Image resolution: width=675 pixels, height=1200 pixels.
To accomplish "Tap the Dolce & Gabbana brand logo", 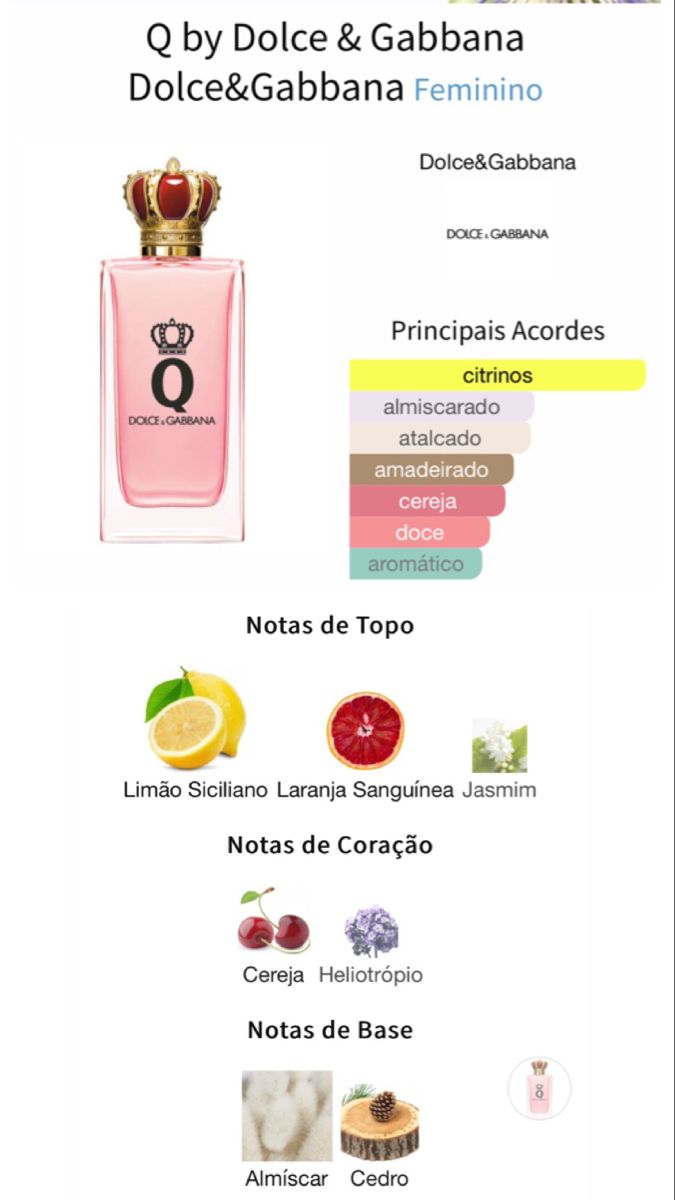I will 497,233.
